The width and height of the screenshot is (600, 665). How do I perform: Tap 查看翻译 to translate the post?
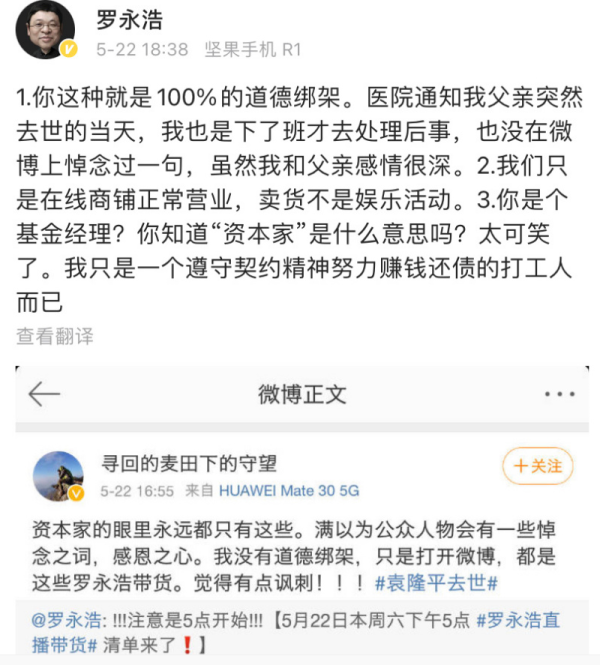coord(54,336)
